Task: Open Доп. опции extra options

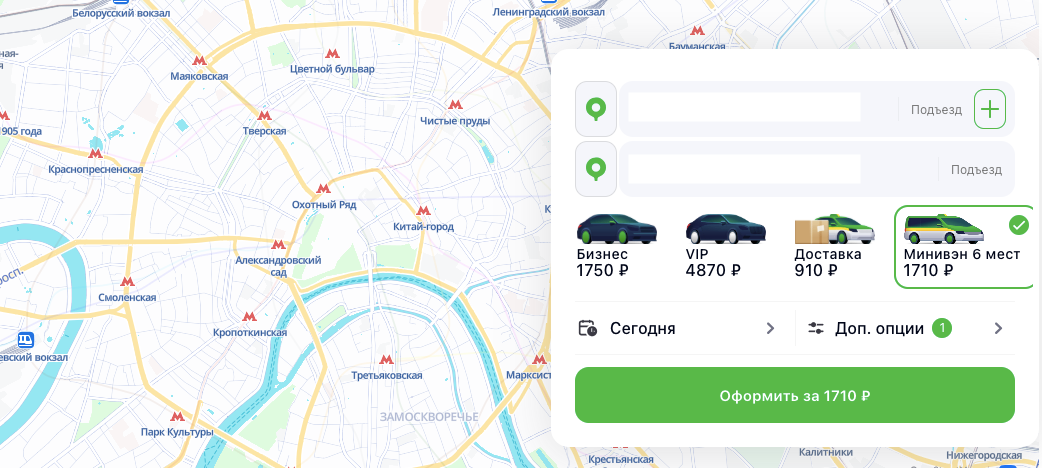Action: tap(905, 328)
